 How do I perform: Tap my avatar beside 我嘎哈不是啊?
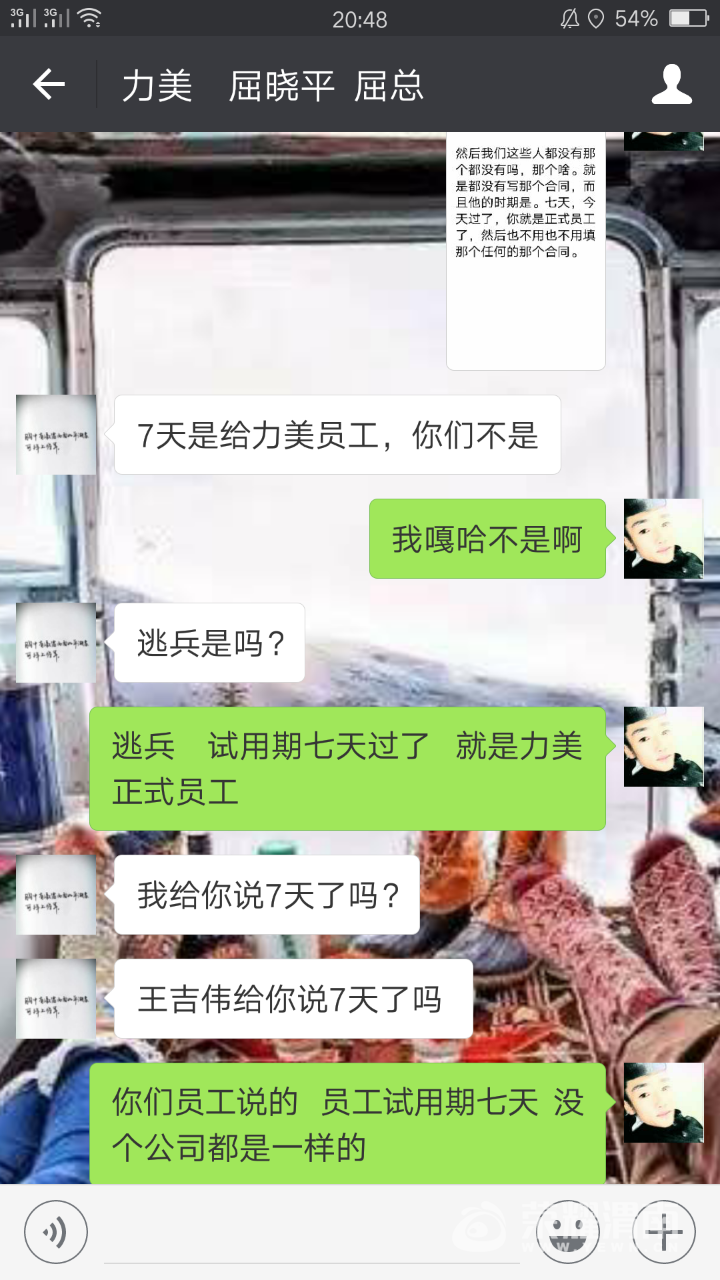point(663,539)
